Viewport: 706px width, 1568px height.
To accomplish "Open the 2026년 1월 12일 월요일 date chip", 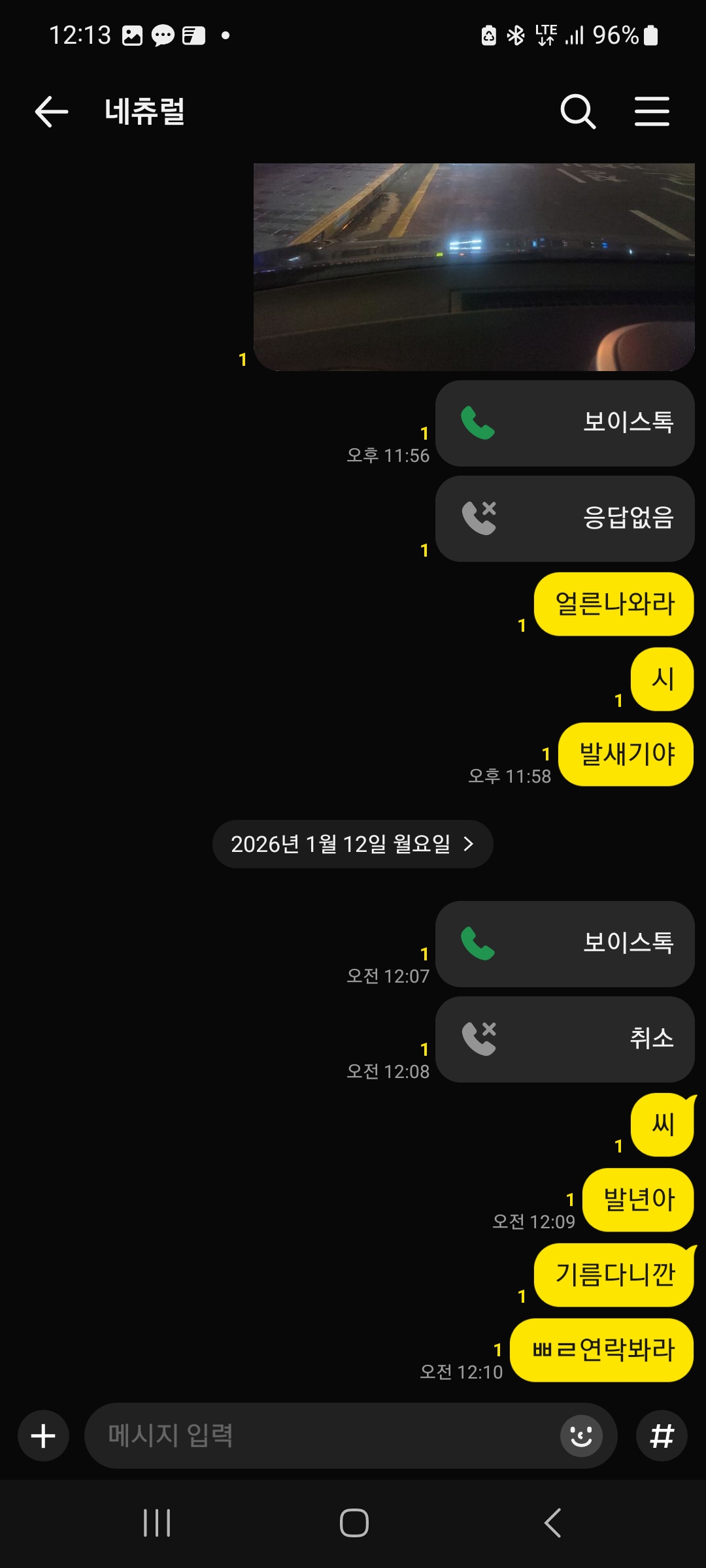I will click(352, 844).
